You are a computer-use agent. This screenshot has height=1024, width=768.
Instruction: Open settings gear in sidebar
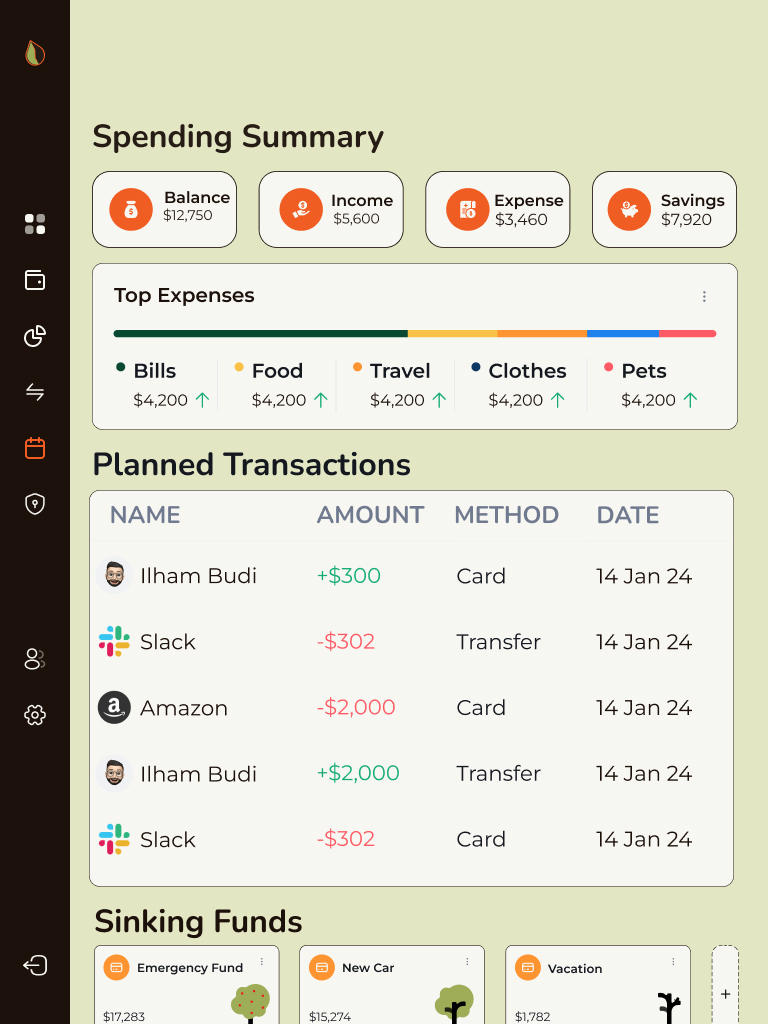(35, 715)
